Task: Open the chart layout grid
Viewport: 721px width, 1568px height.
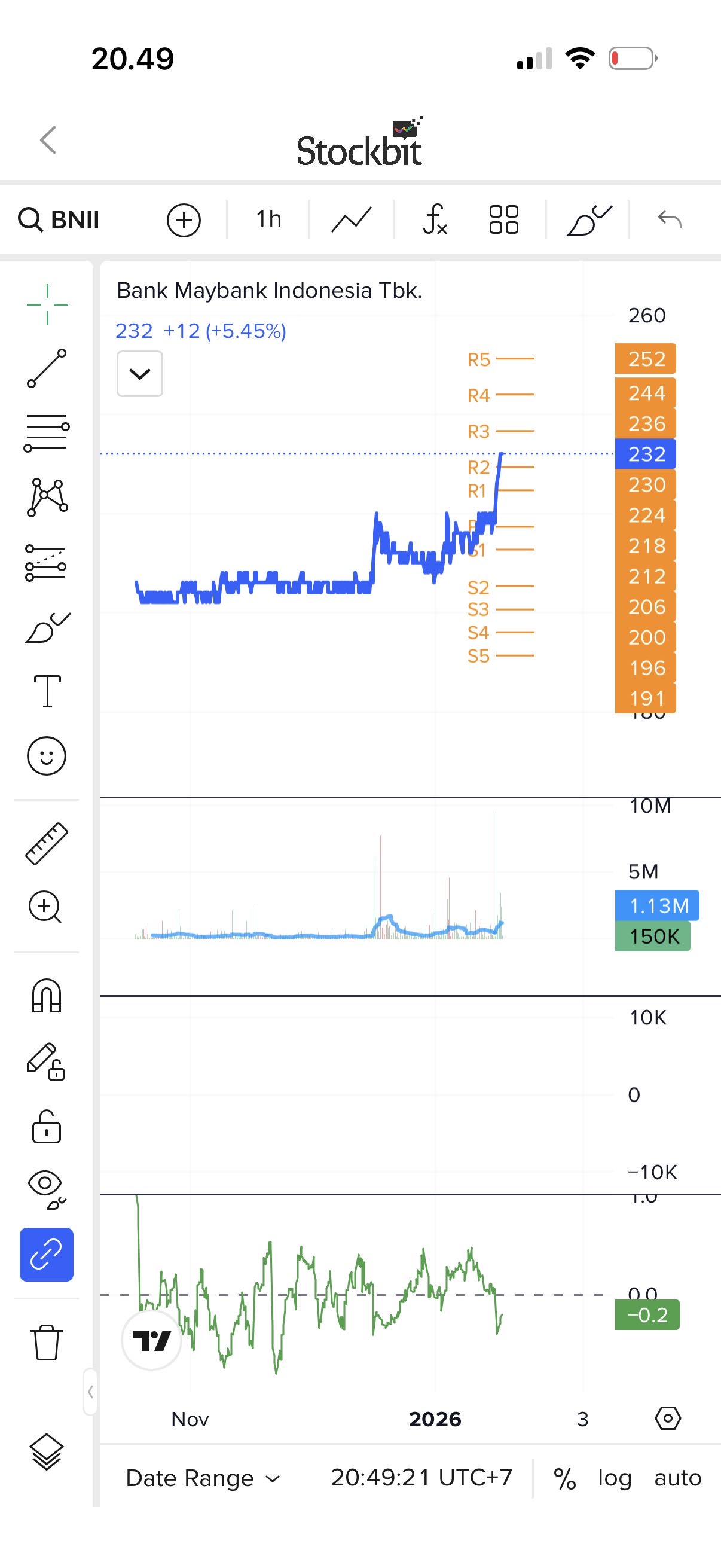Action: [504, 219]
